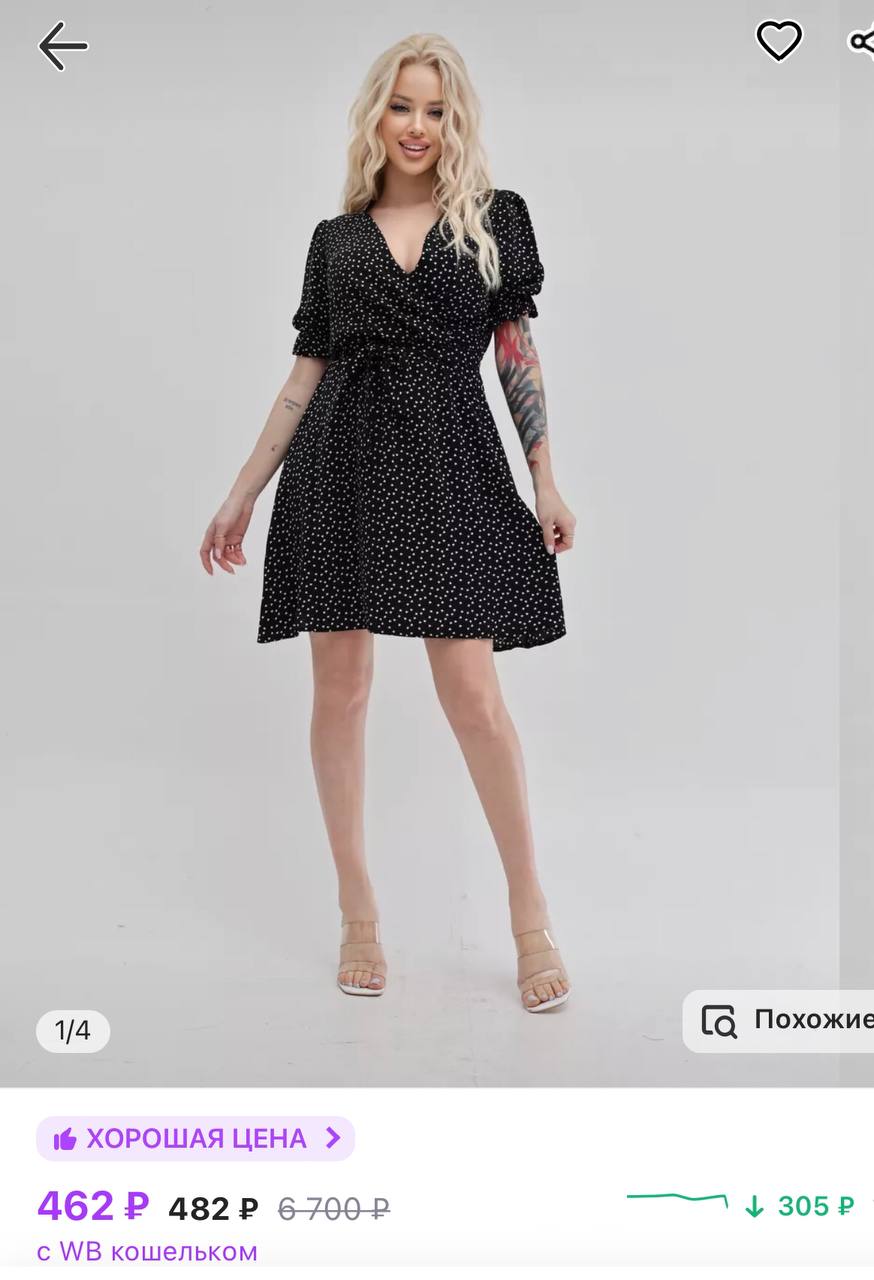View the price drop history chart
874x1280 pixels.
pyautogui.click(x=740, y=1205)
